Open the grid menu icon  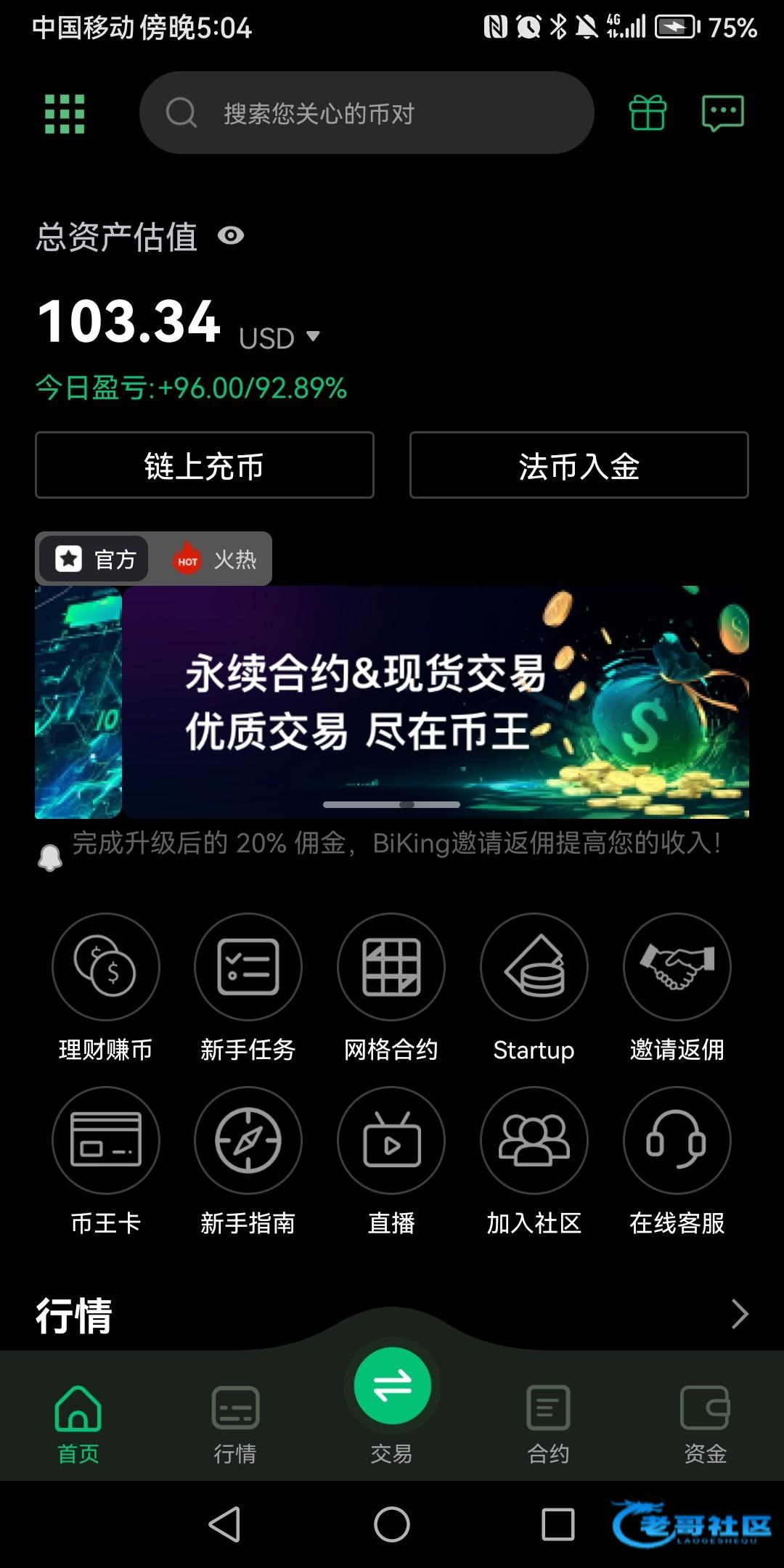pos(65,114)
